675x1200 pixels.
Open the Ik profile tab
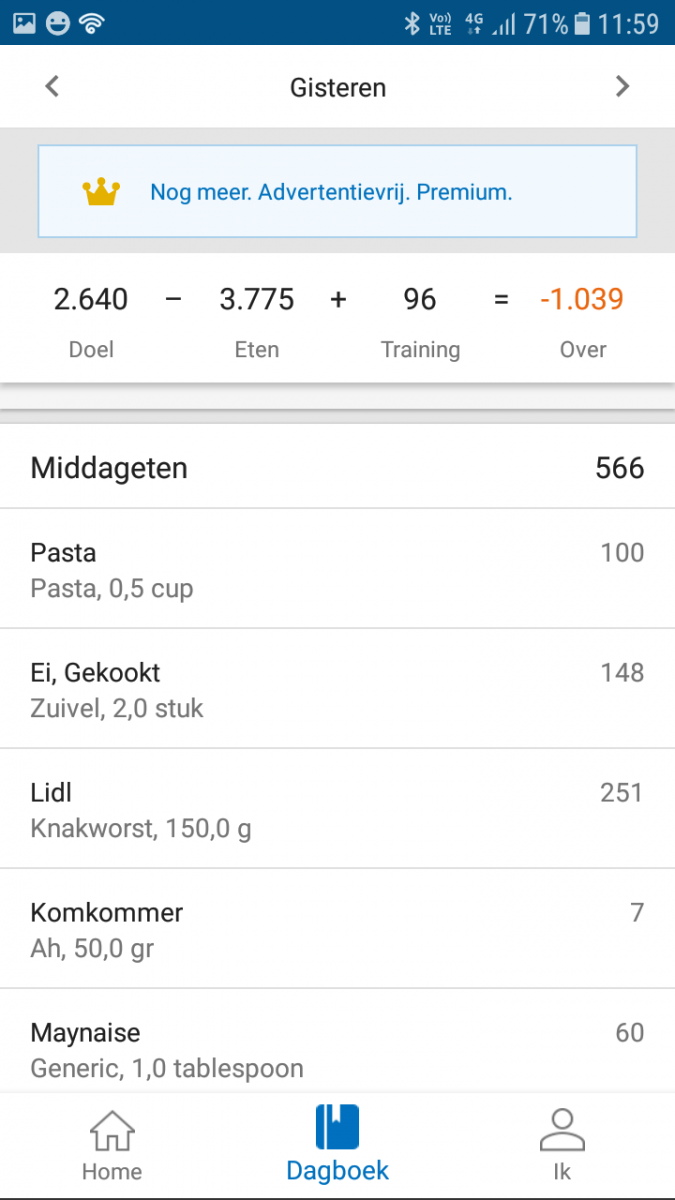(562, 1146)
